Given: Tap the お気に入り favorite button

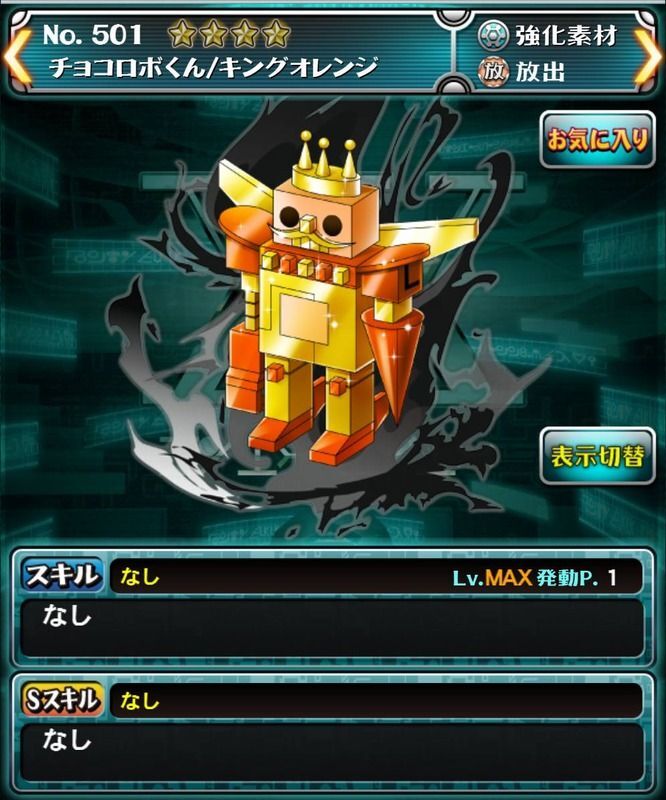Looking at the screenshot, I should pos(597,140).
